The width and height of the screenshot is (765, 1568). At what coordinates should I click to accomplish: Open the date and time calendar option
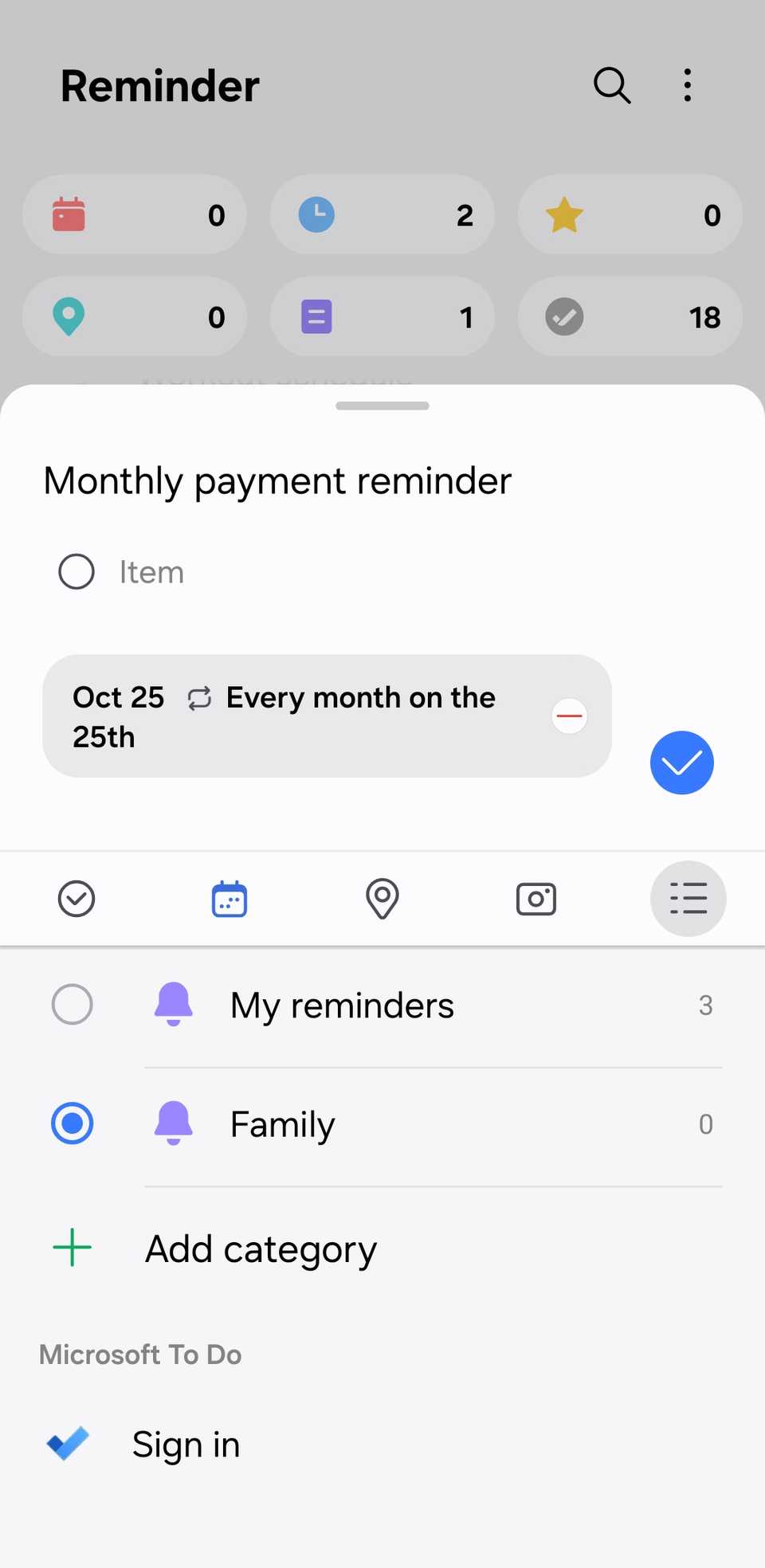coord(229,900)
